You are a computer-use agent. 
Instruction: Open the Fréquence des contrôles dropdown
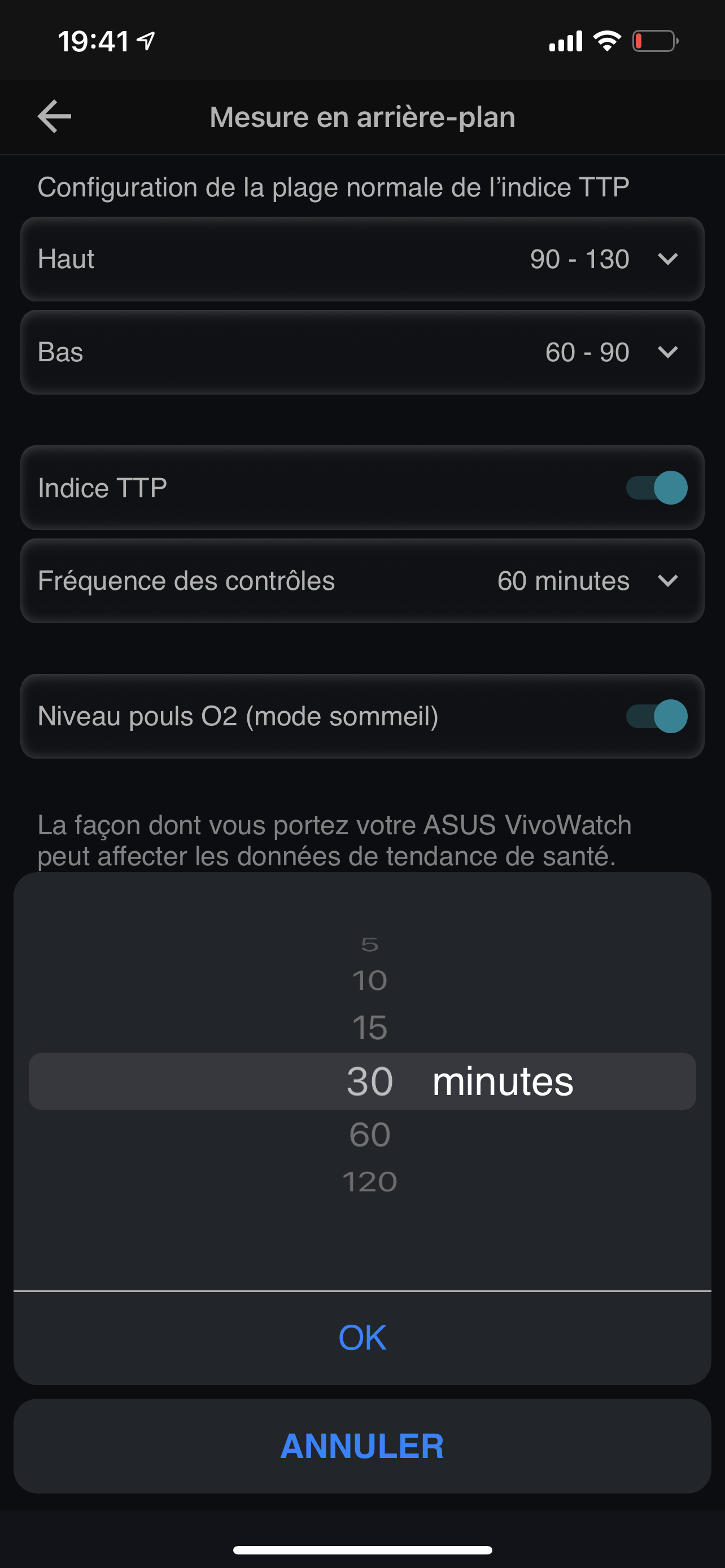667,581
